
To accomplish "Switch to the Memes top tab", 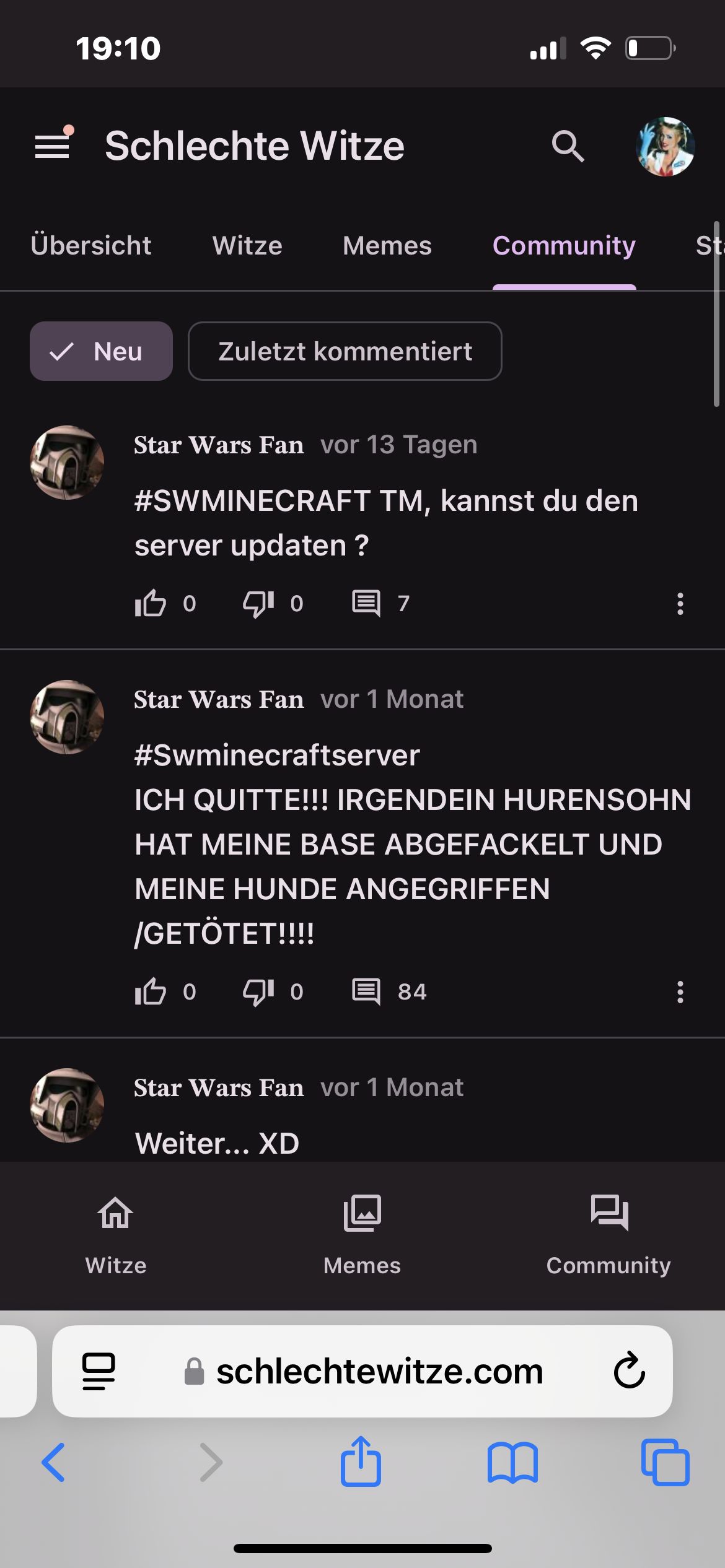I will (387, 246).
